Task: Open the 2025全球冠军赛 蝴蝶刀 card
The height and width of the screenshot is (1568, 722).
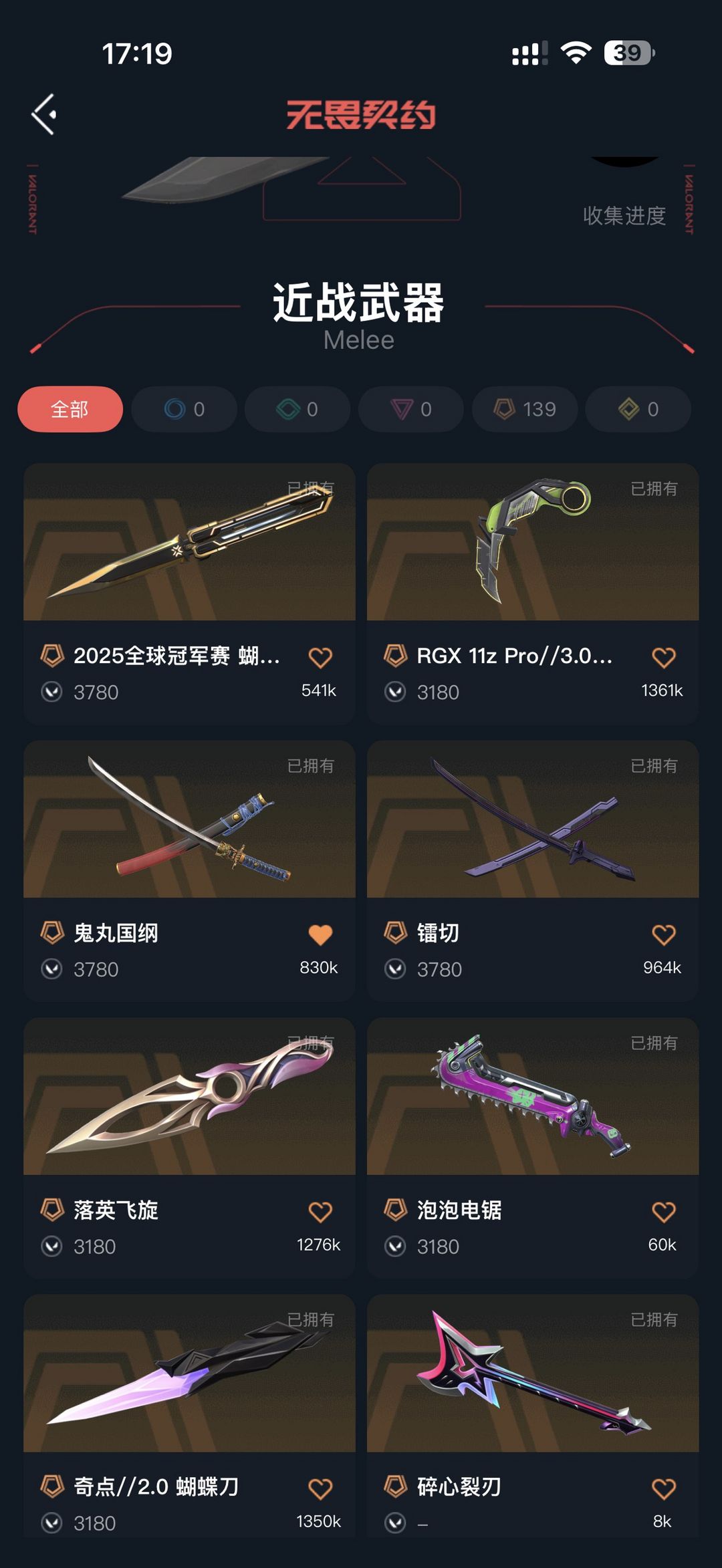Action: [189, 543]
